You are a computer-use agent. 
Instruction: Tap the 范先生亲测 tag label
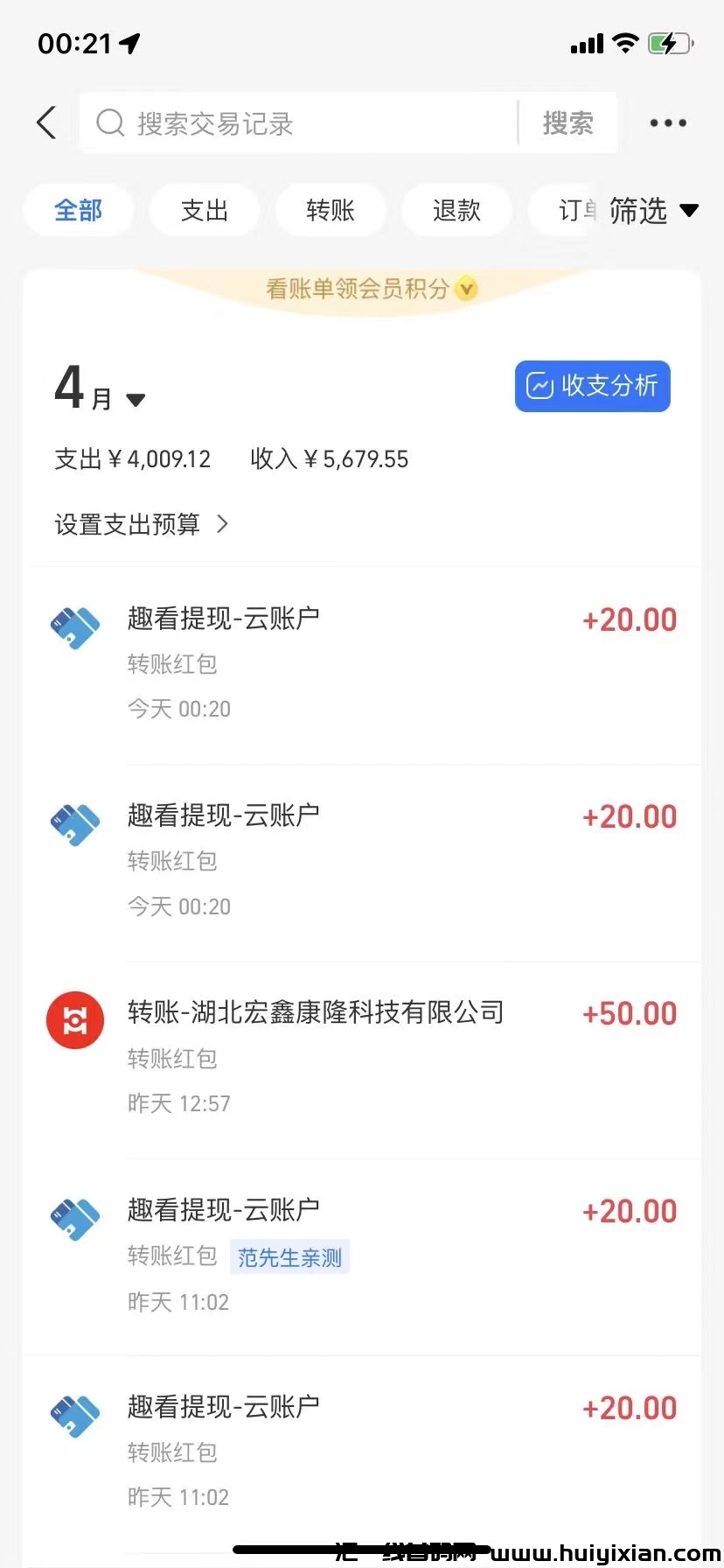(x=289, y=1256)
